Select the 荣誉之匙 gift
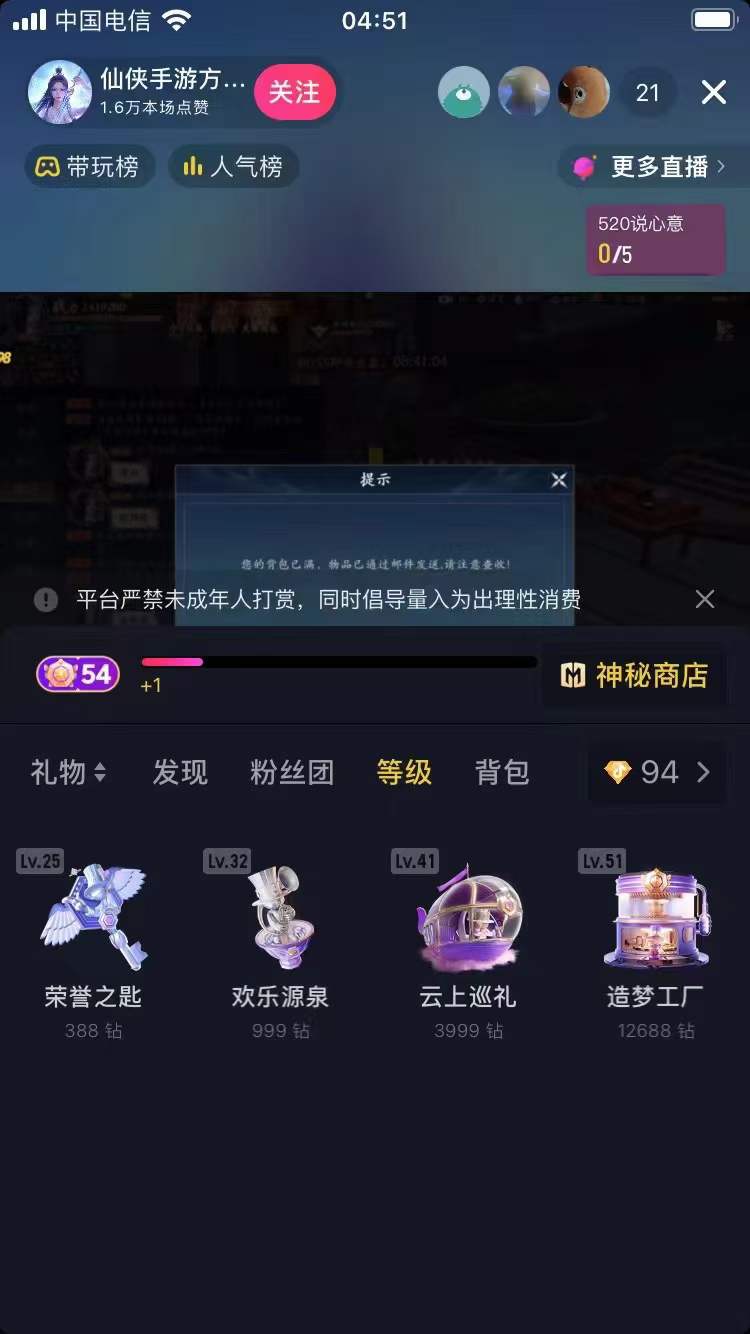Screen dimensions: 750x1334 tap(93, 930)
